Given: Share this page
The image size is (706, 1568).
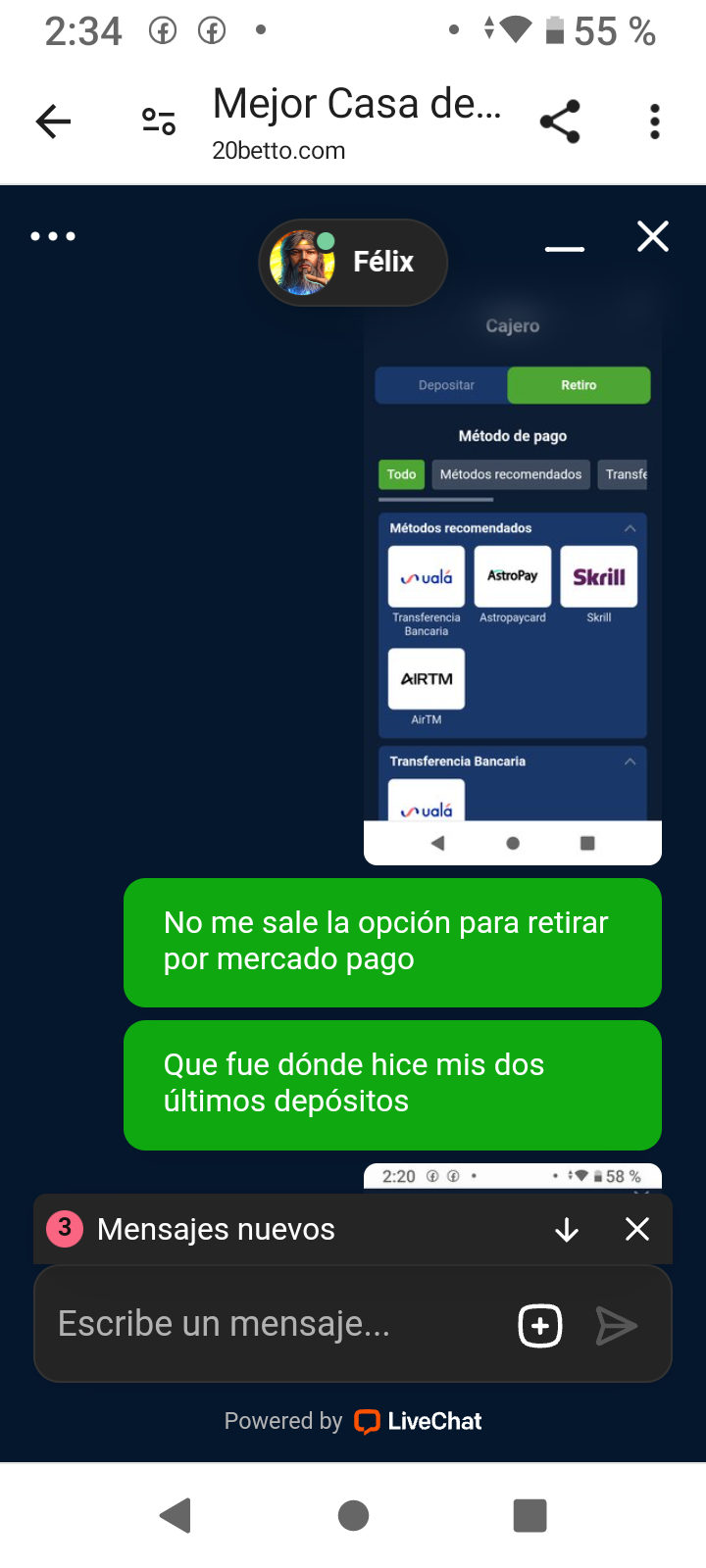Looking at the screenshot, I should (560, 122).
